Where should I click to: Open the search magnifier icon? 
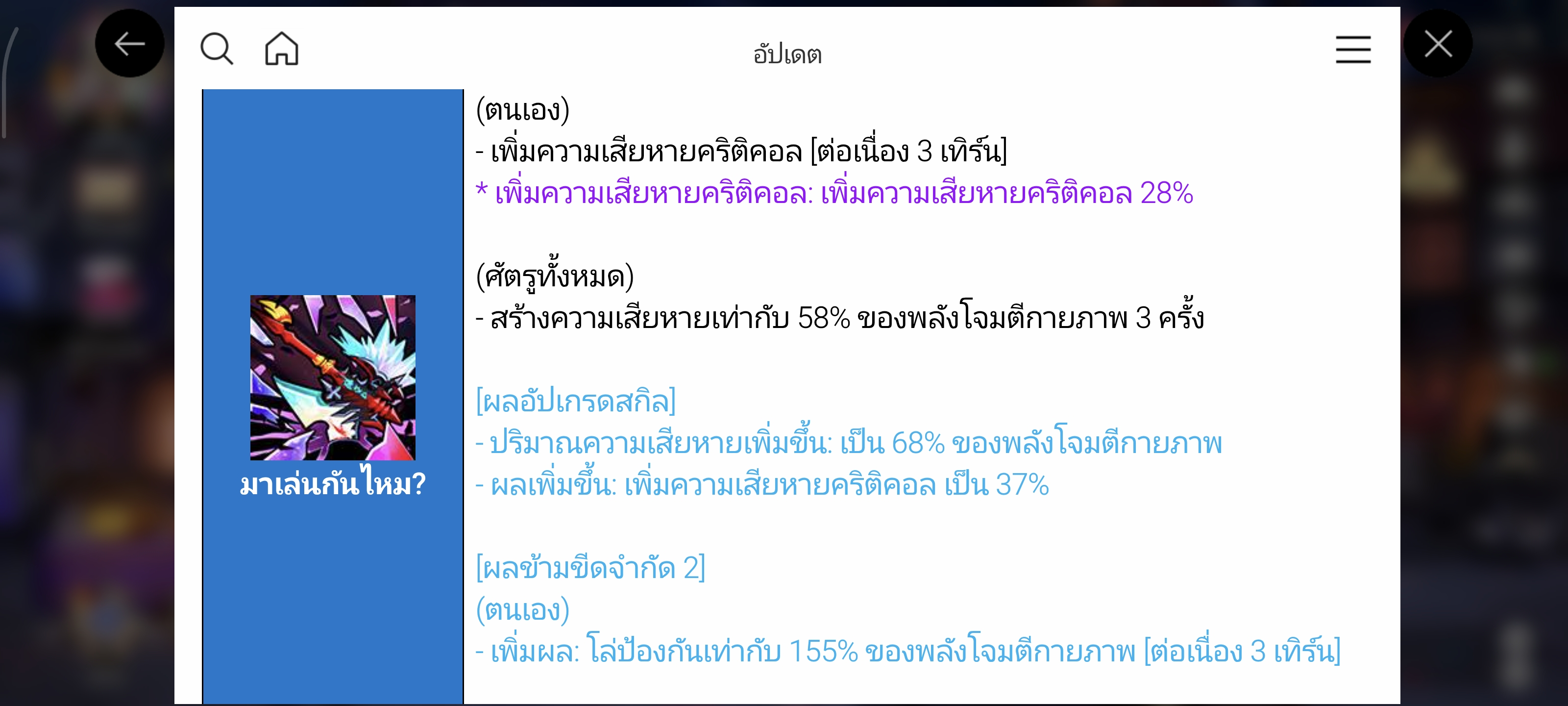coord(217,49)
